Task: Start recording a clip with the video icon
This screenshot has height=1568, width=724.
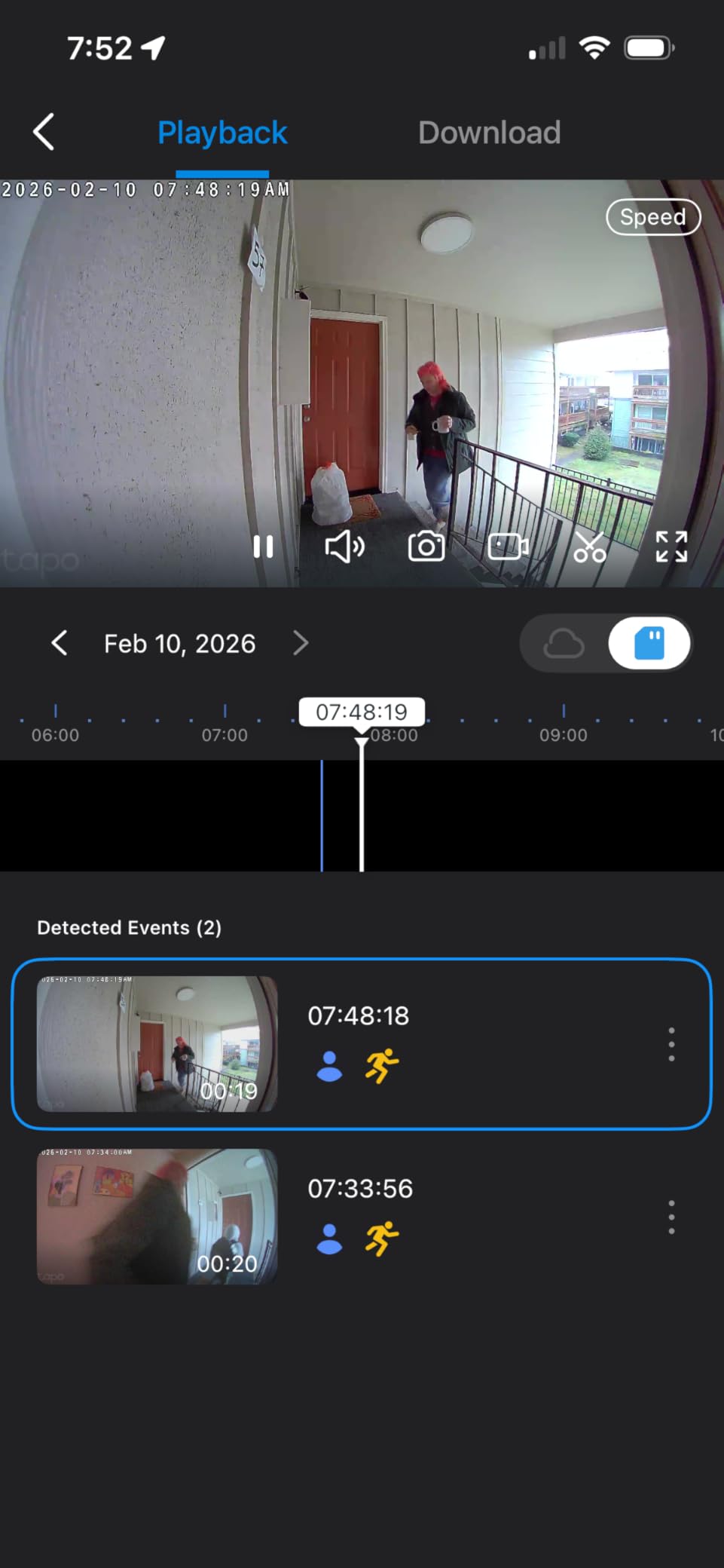Action: coord(507,547)
